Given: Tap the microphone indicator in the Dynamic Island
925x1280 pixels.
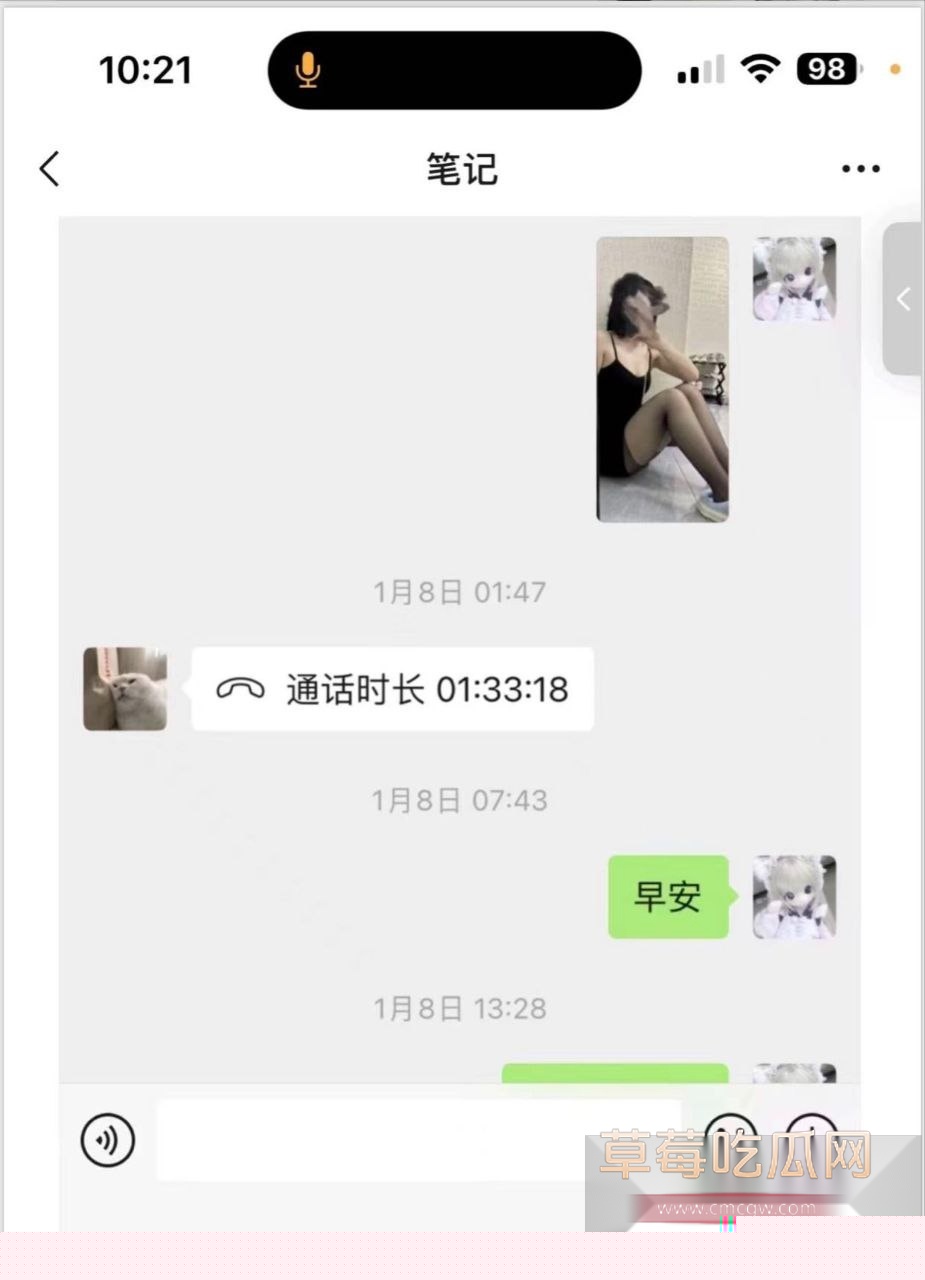Looking at the screenshot, I should pyautogui.click(x=308, y=69).
